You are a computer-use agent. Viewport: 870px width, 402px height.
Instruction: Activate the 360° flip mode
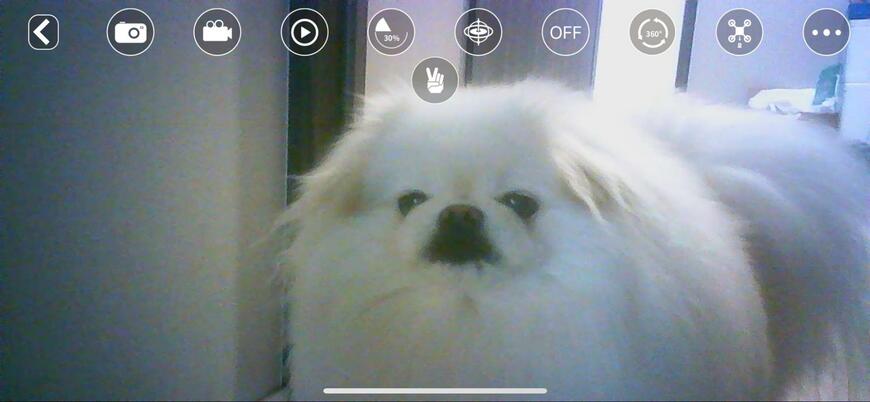pyautogui.click(x=652, y=32)
